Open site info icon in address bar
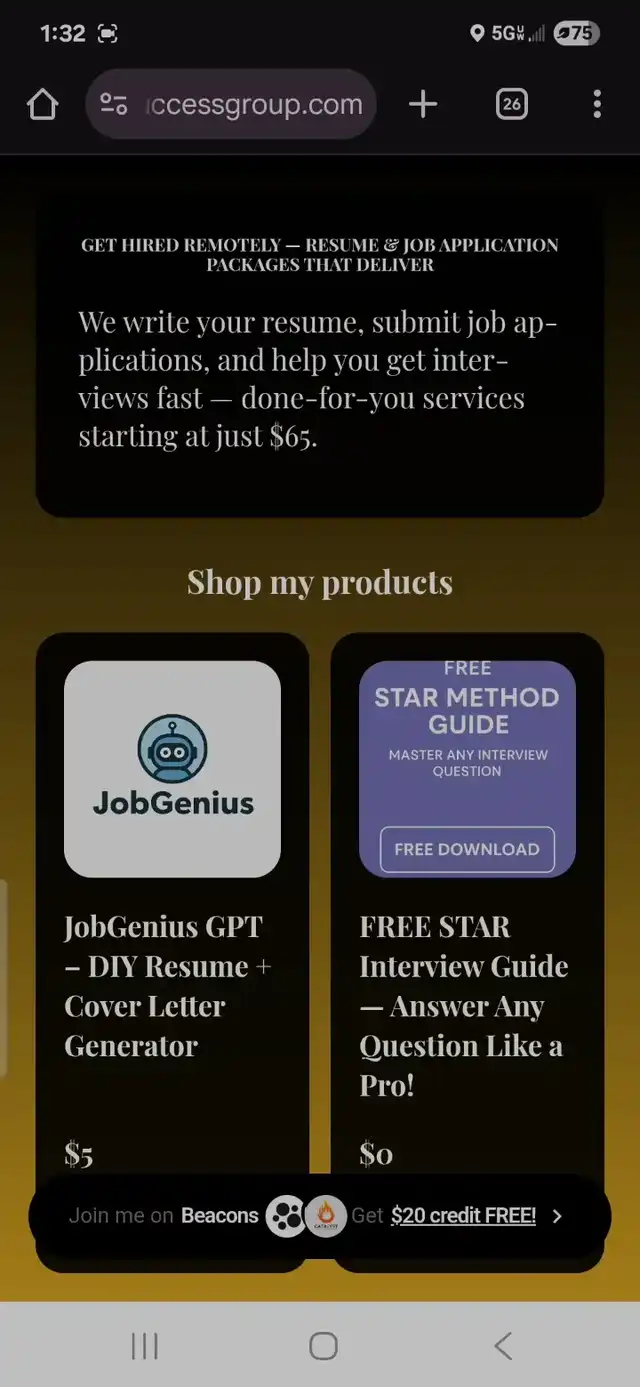The height and width of the screenshot is (1387, 640). pos(115,104)
